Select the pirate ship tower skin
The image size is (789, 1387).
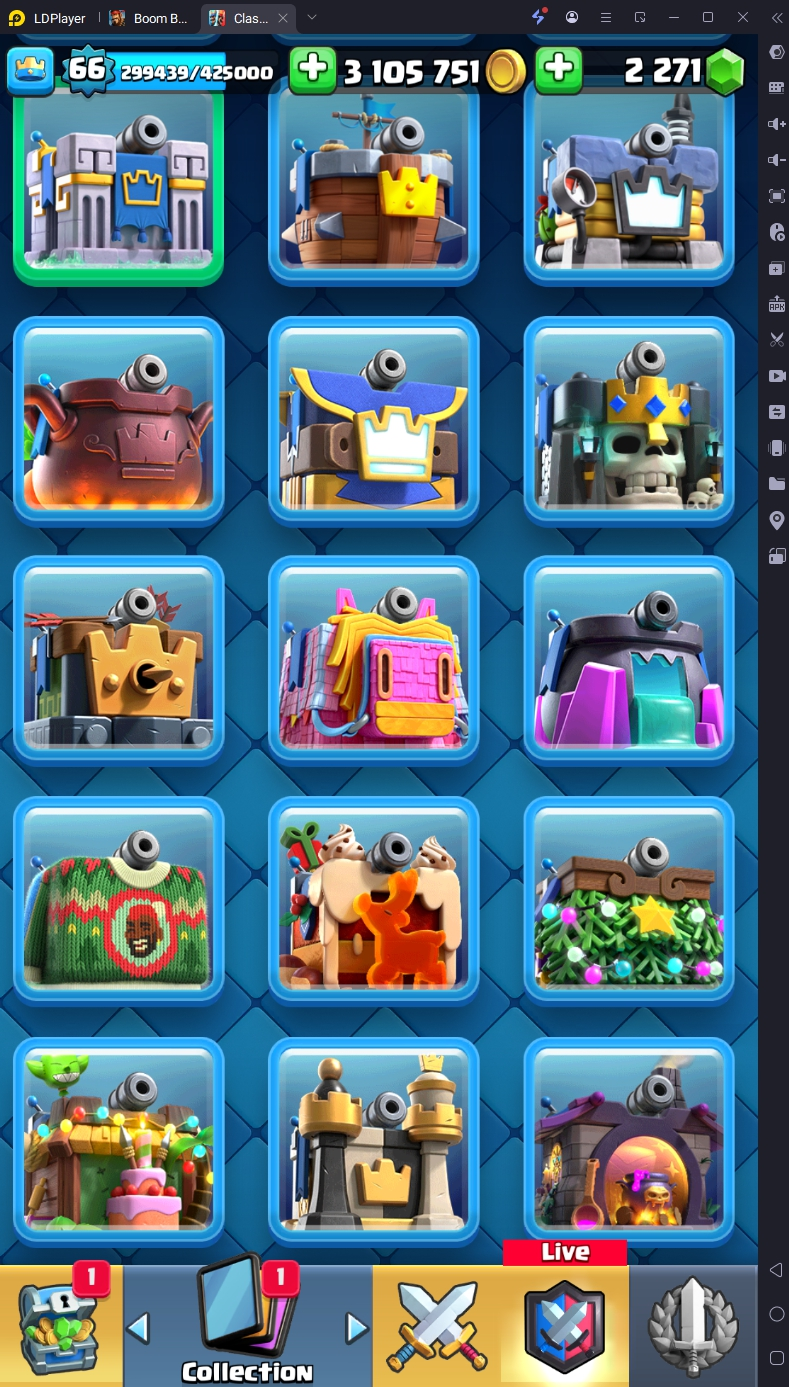tap(374, 185)
